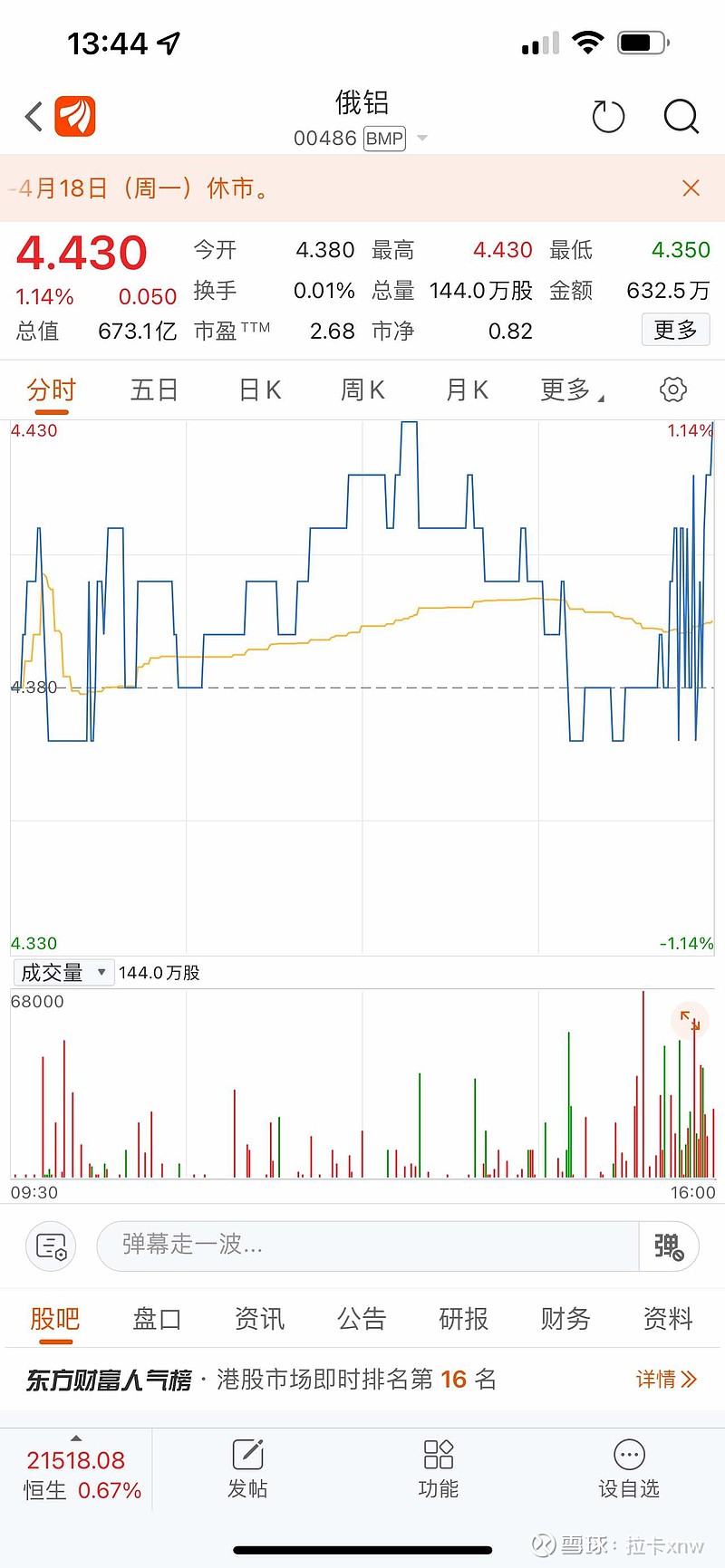Tap the chart zoom expand icon
Screen dimensions: 725x1568
tap(690, 1020)
